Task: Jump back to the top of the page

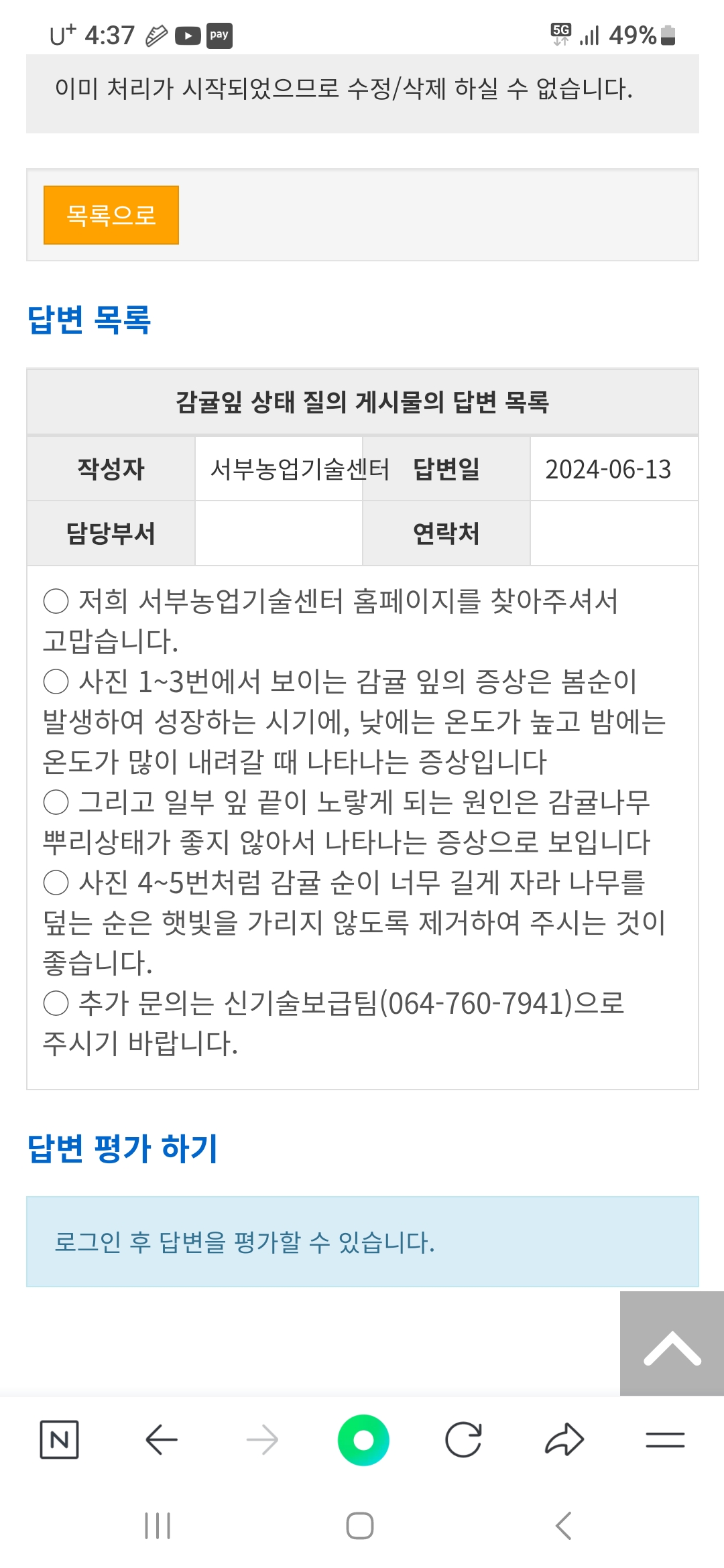Action: 672,1344
